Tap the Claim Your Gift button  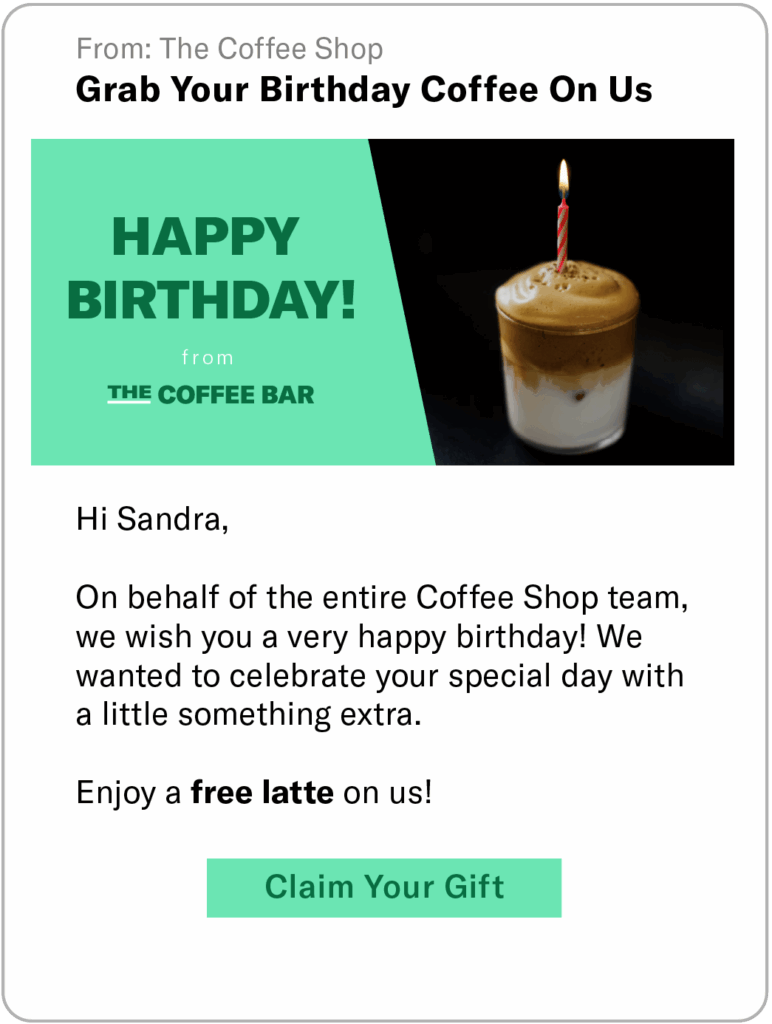point(384,887)
